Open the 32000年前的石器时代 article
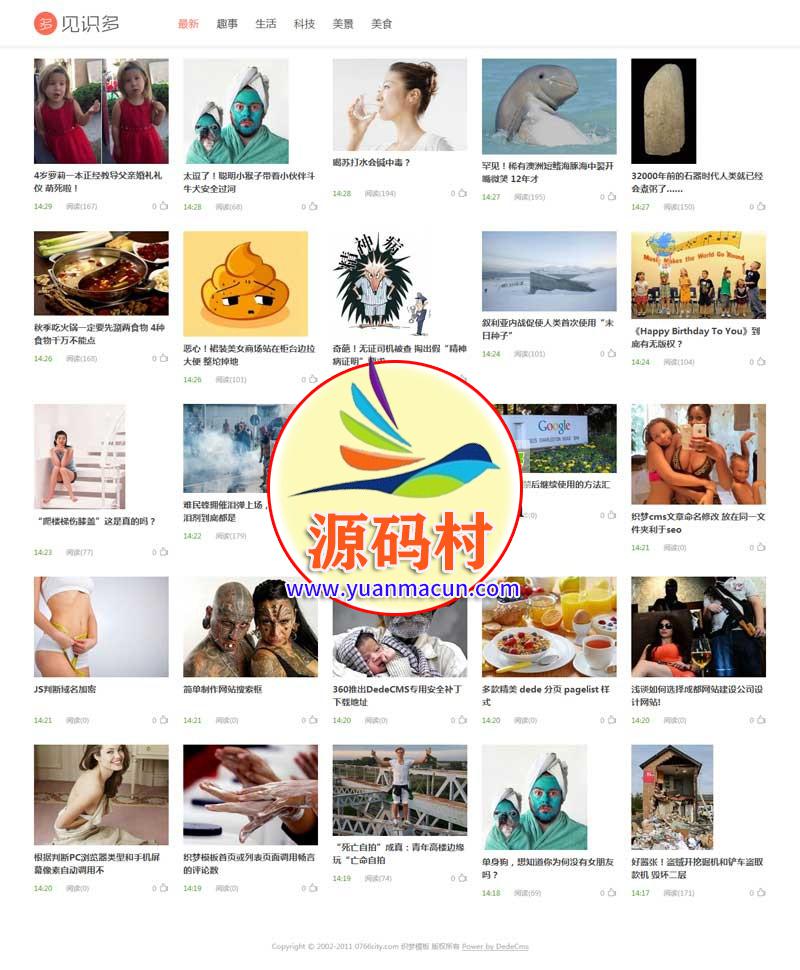The image size is (800, 970). pyautogui.click(x=697, y=181)
